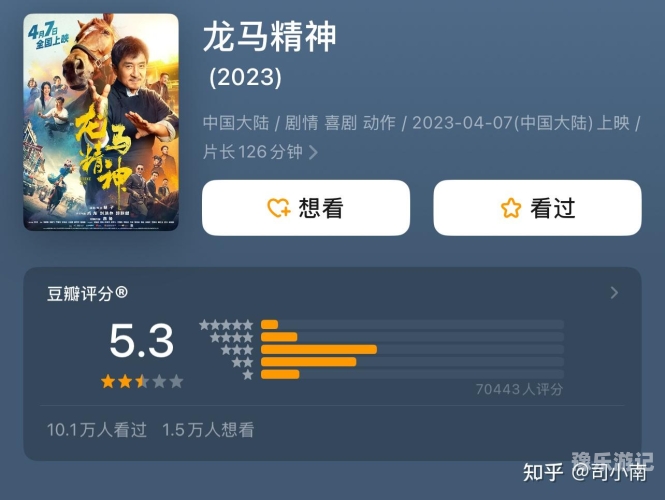Expand movie info after 片长 126 分钟
Viewport: 665px width, 500px height.
point(313,153)
